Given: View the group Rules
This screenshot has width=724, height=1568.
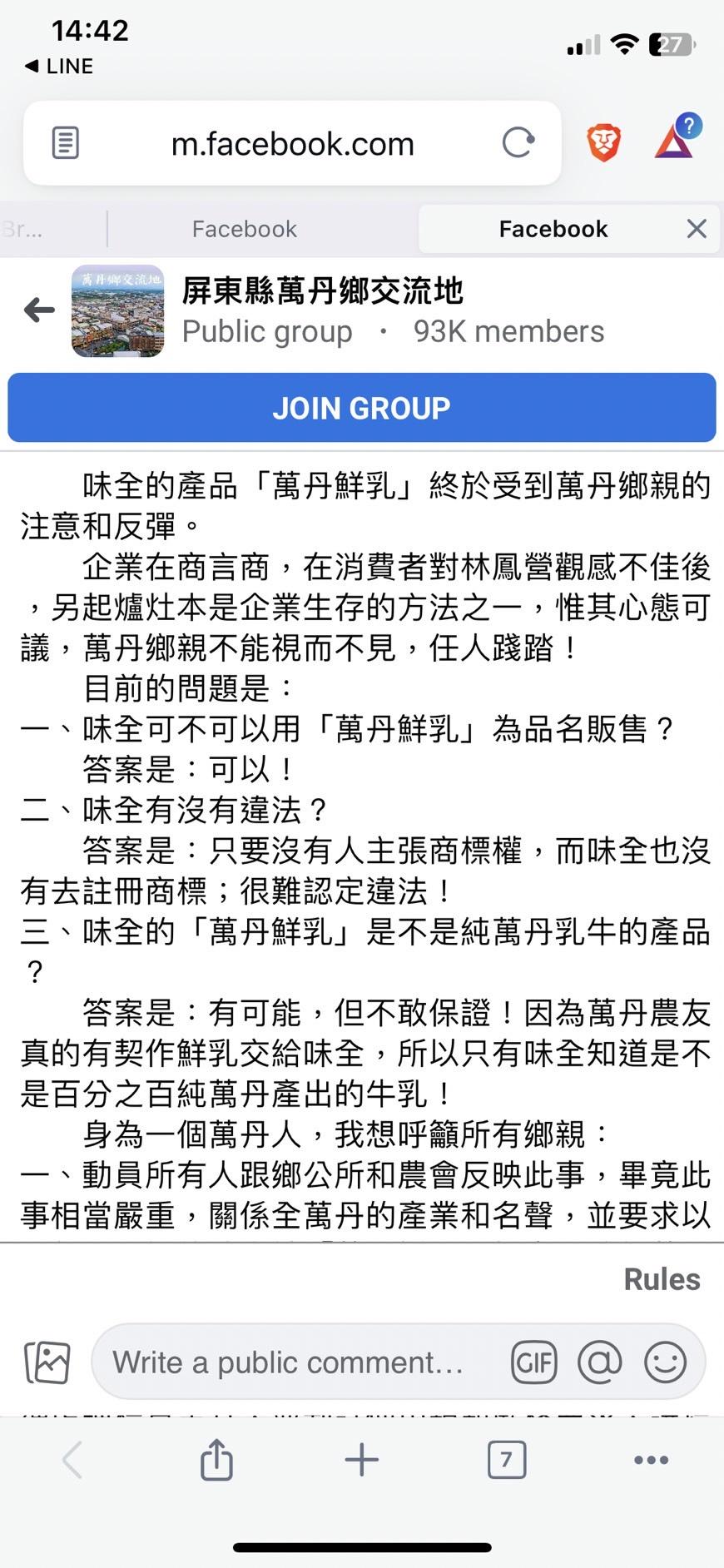Looking at the screenshot, I should click(662, 1280).
